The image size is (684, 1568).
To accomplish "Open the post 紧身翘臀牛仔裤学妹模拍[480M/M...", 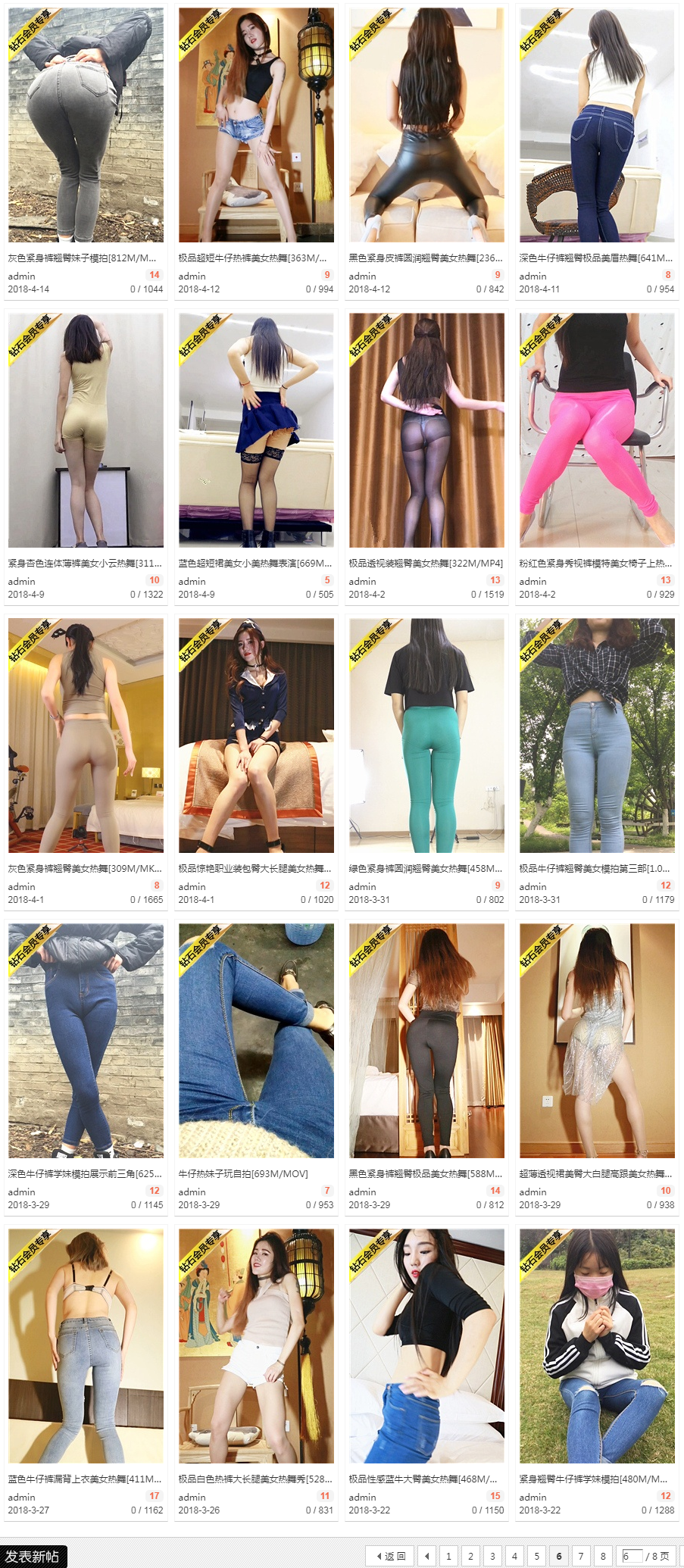I will (593, 1478).
